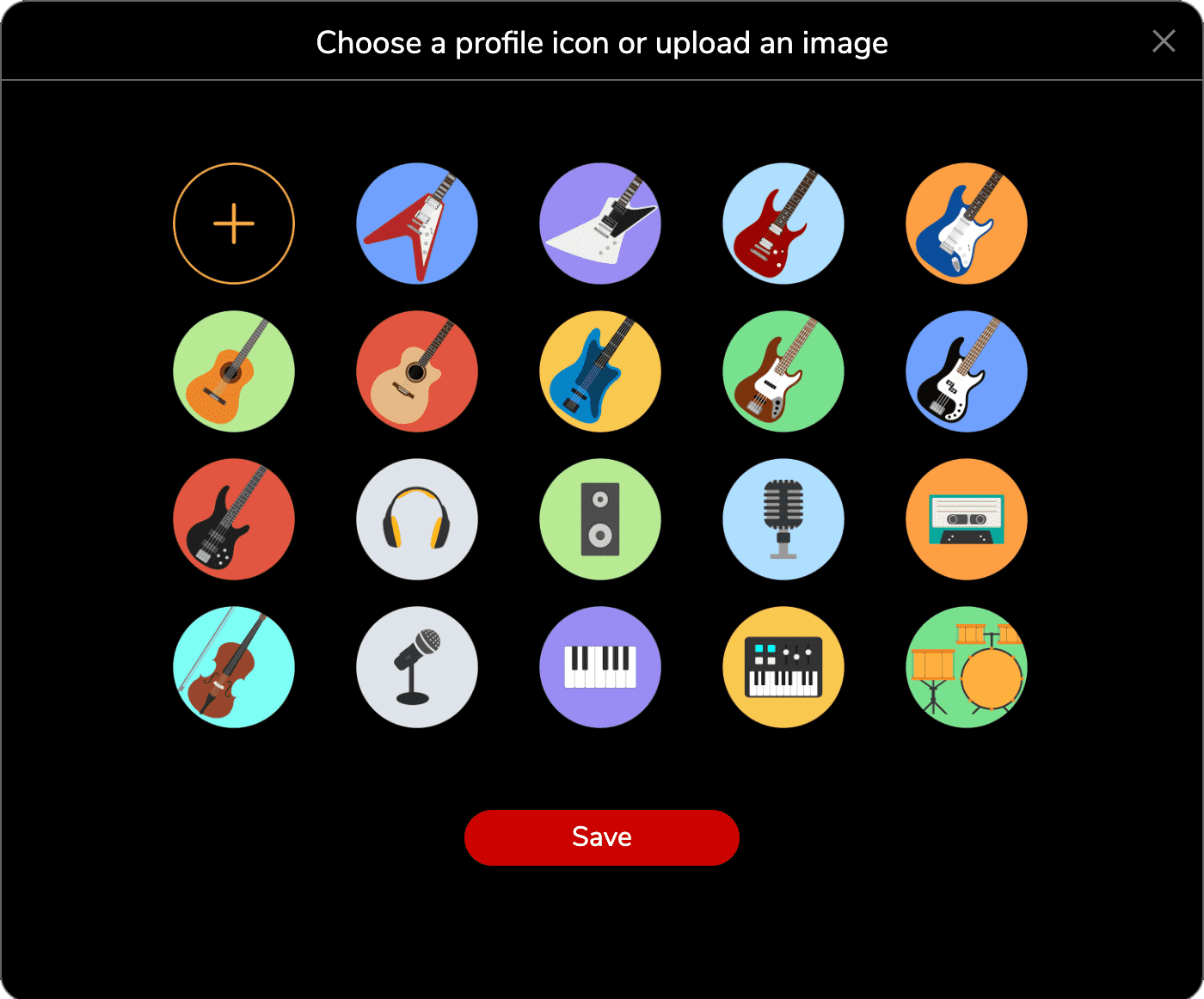
Task: Choose the orange classical guitar on green
Action: click(x=234, y=371)
